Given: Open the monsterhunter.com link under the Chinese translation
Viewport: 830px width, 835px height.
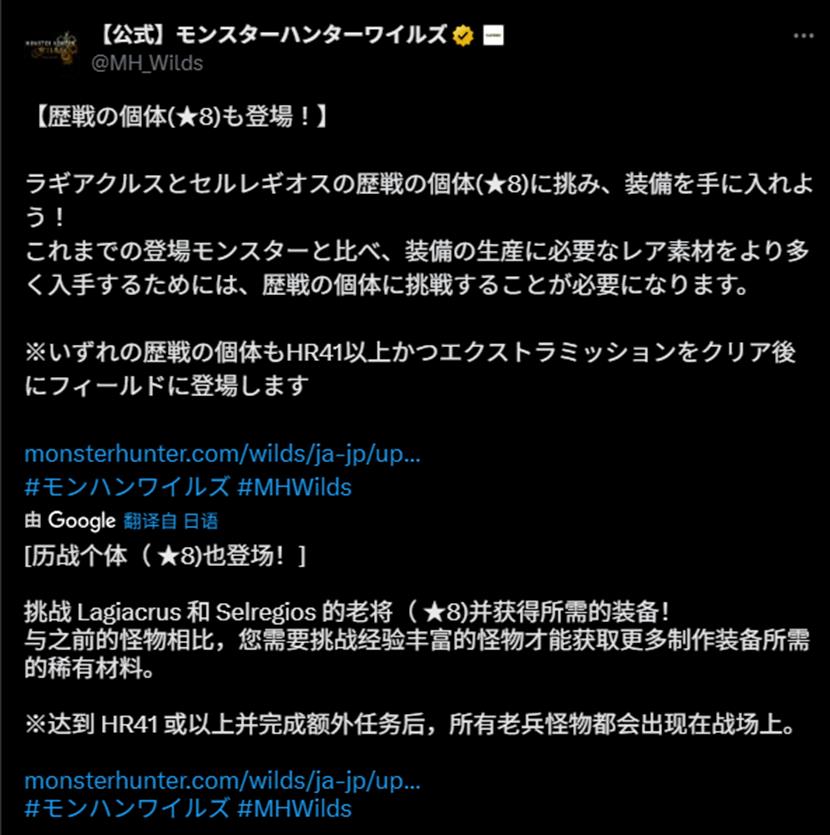Looking at the screenshot, I should (x=222, y=780).
